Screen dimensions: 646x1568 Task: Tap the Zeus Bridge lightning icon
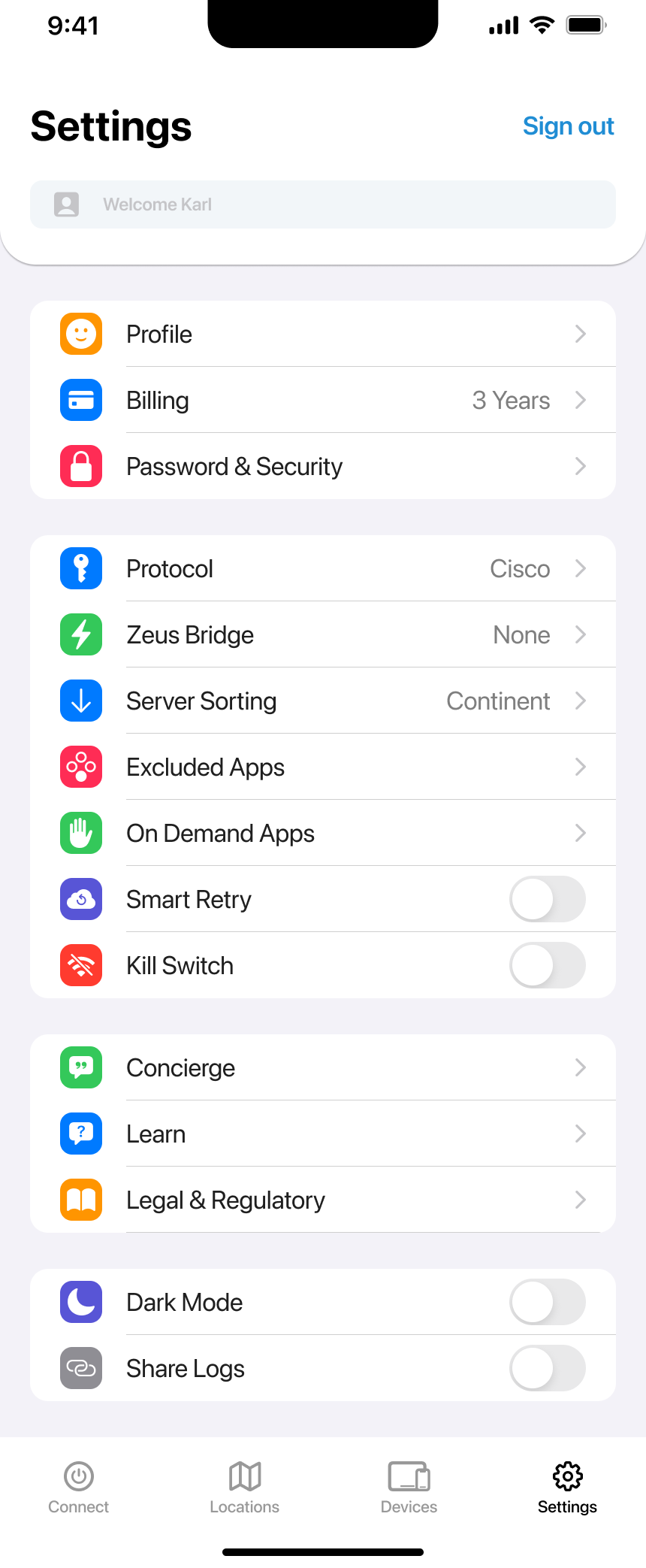tap(80, 634)
